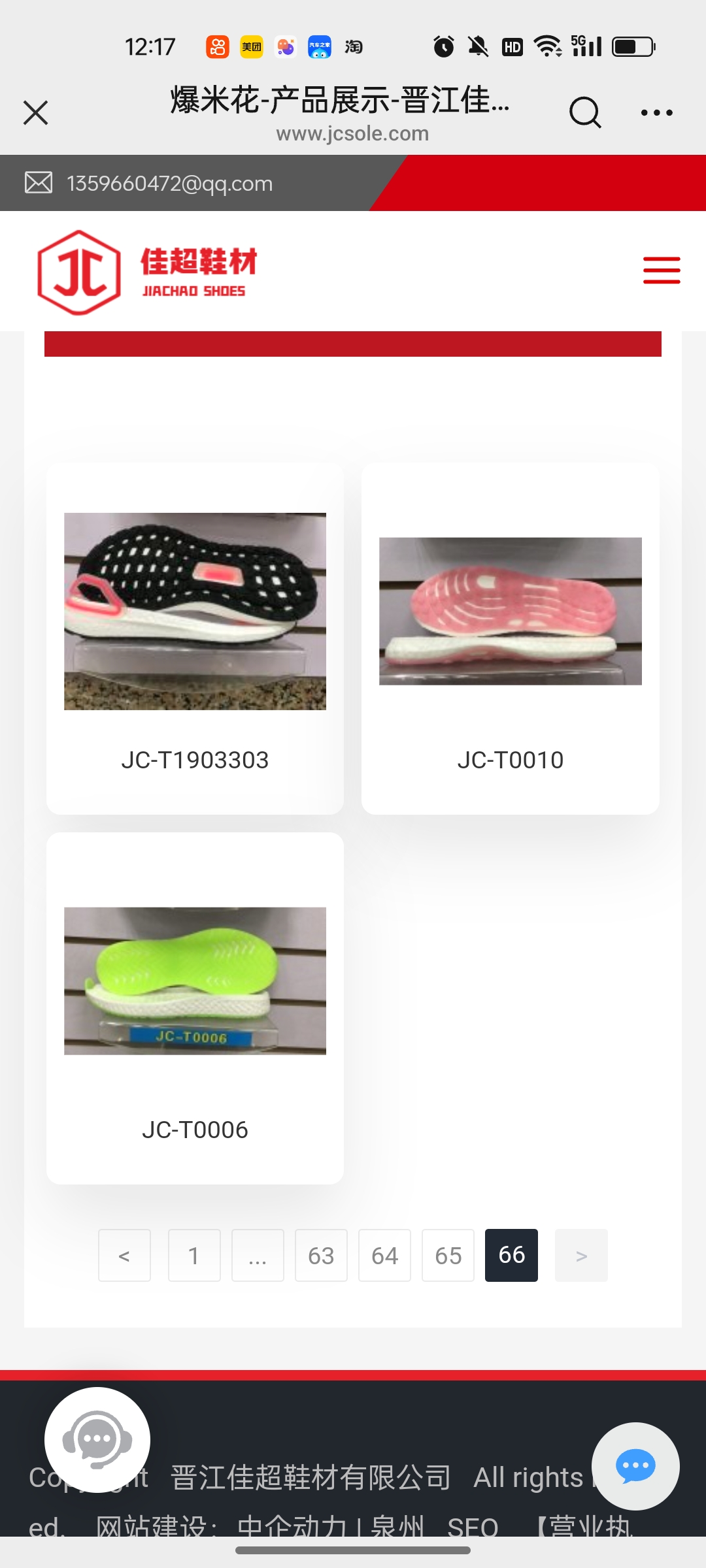Jump to page 1
The image size is (706, 1568).
[194, 1255]
